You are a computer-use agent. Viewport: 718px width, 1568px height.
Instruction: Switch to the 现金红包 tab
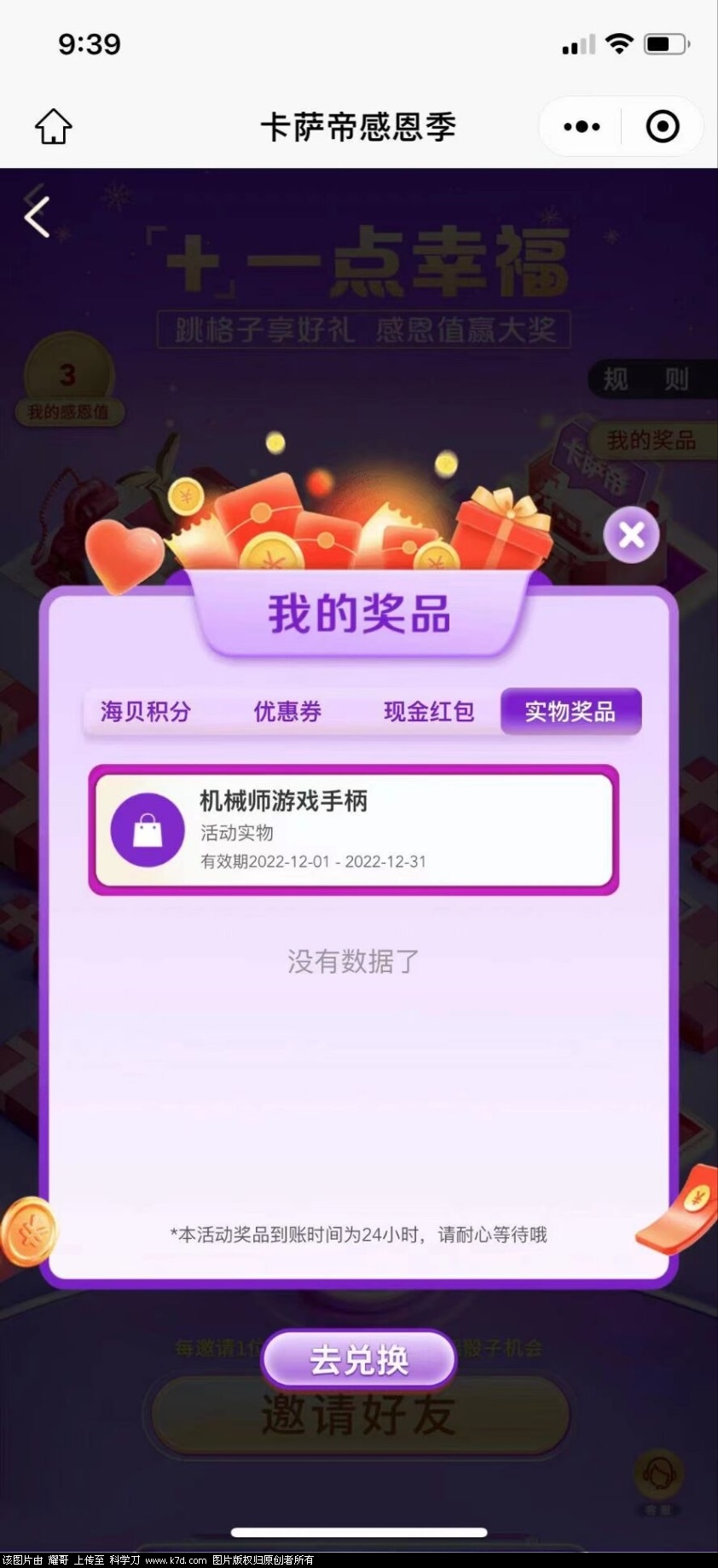[429, 711]
